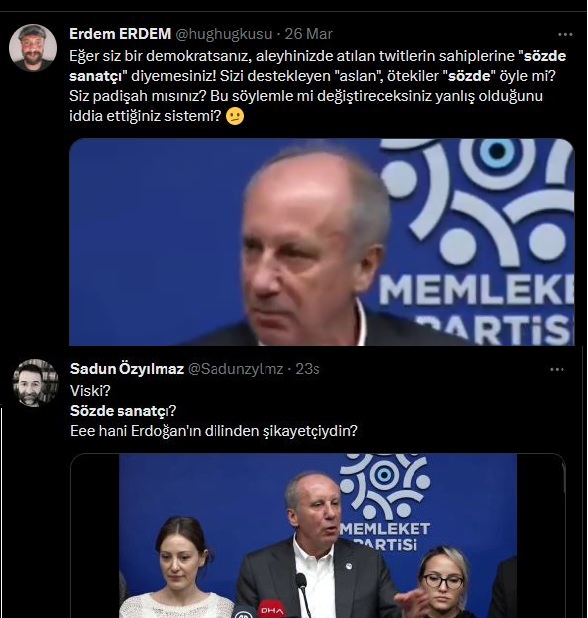Viewport: 588px width, 618px height.
Task: View the media in Sadun Özyılmaz's tweet
Action: click(x=318, y=536)
